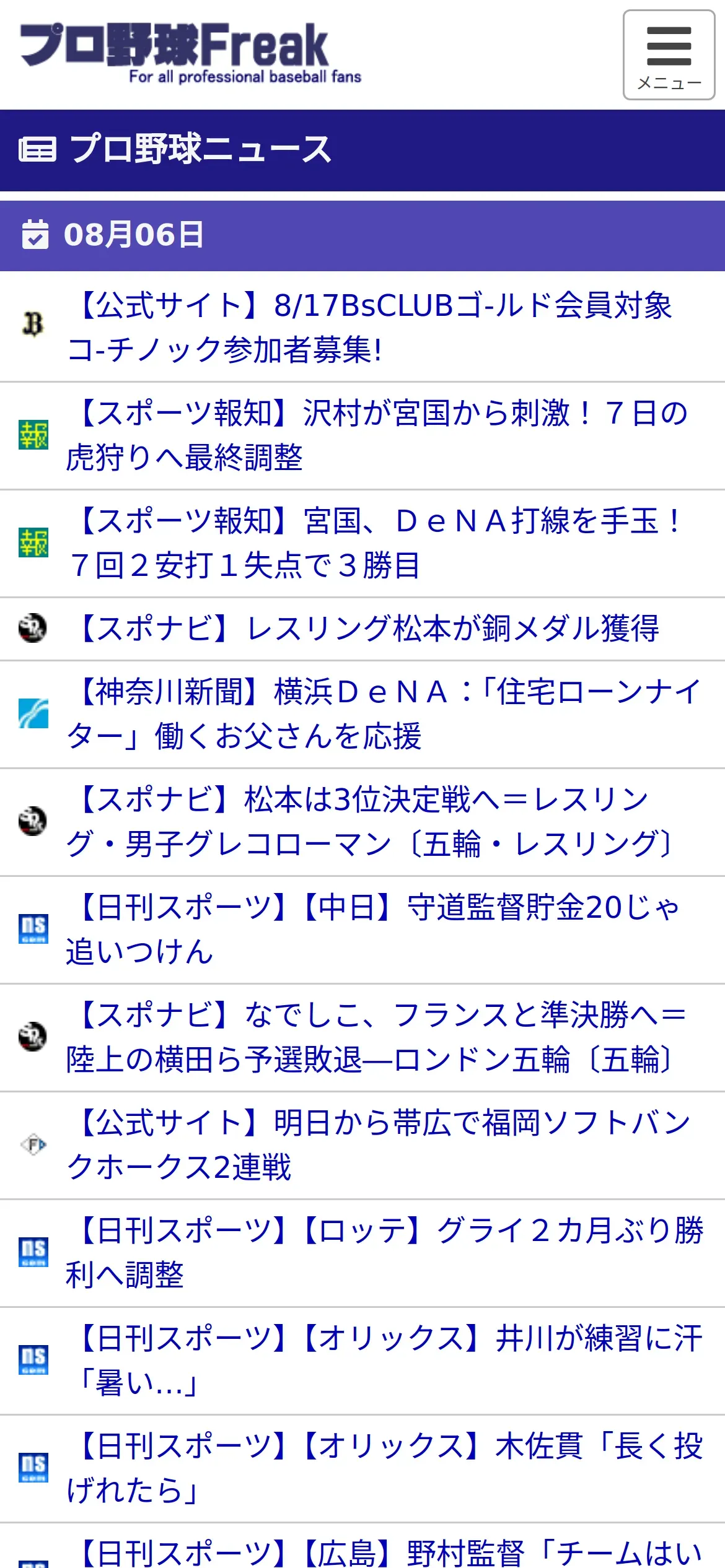Open the メニュー hamburger menu
Screen dimensions: 725x1568
pyautogui.click(x=669, y=55)
